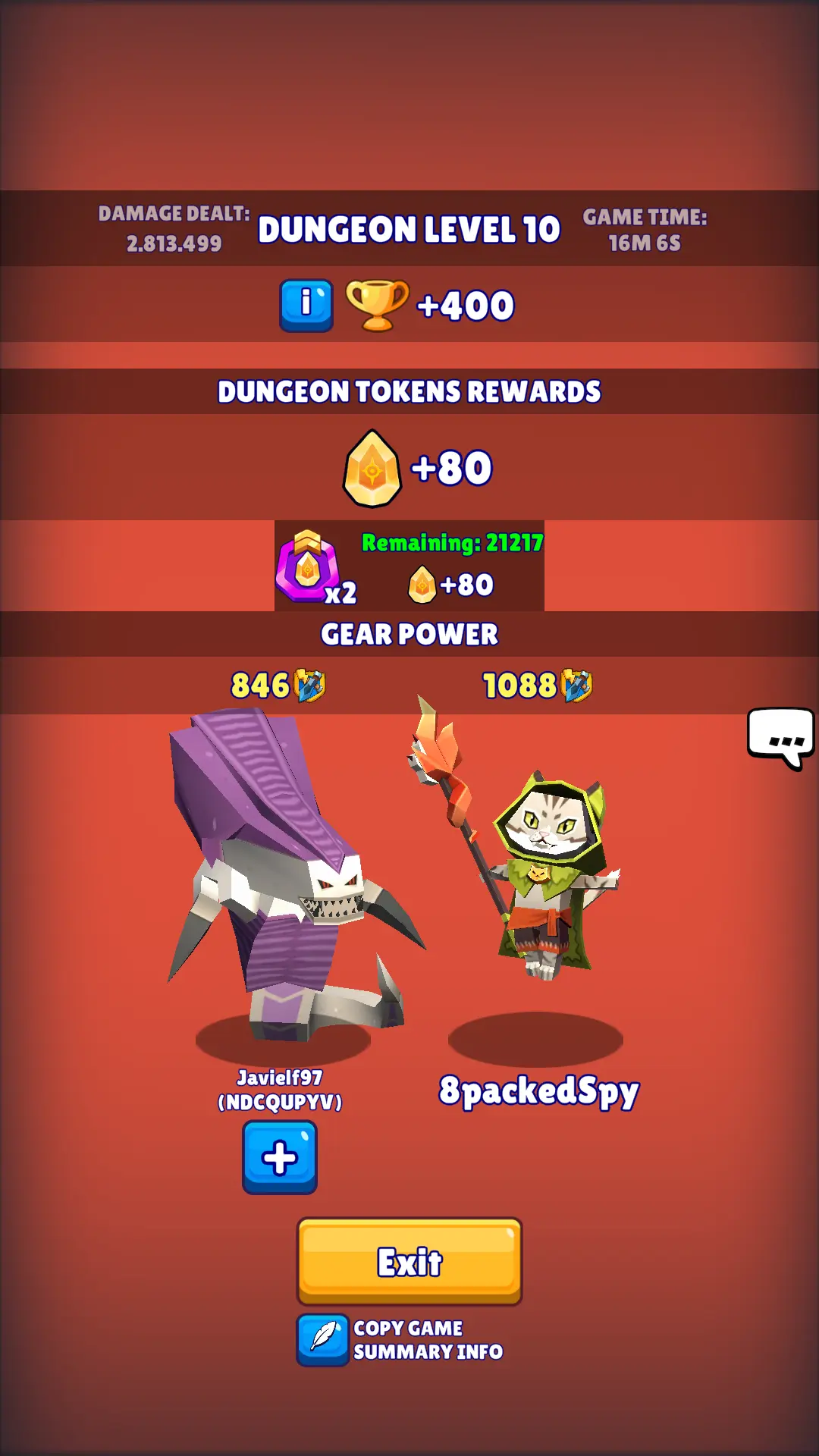Image resolution: width=819 pixels, height=1456 pixels.
Task: Add Javielf97 as a friend
Action: click(x=279, y=1157)
